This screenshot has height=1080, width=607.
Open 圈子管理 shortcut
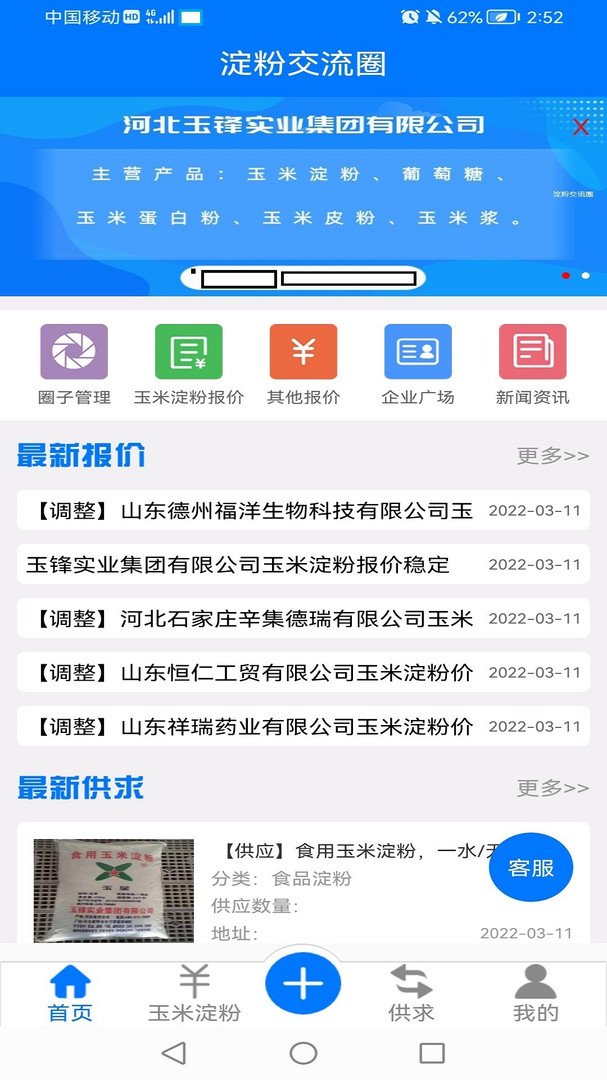pyautogui.click(x=74, y=364)
